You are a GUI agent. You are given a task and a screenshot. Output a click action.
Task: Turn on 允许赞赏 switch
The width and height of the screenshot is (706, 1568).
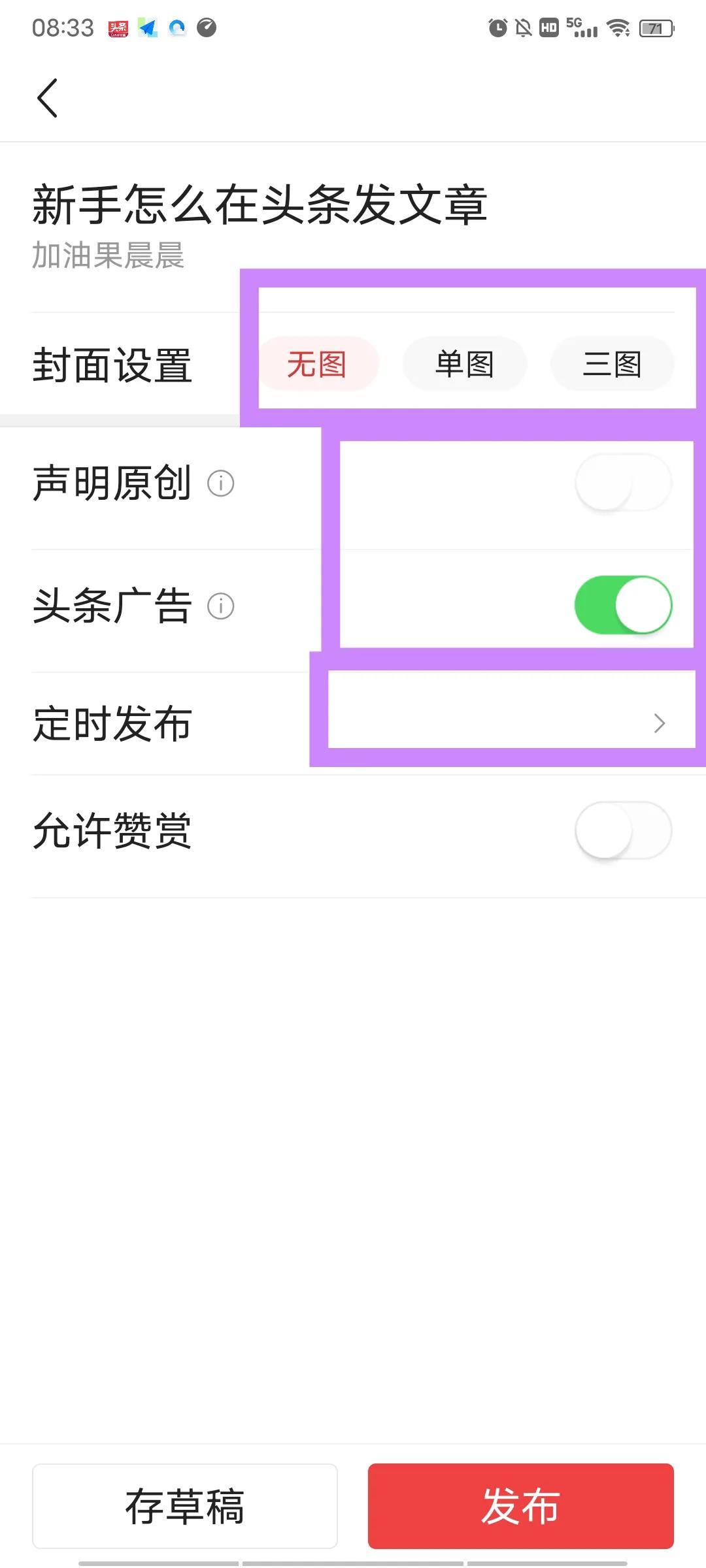[623, 830]
